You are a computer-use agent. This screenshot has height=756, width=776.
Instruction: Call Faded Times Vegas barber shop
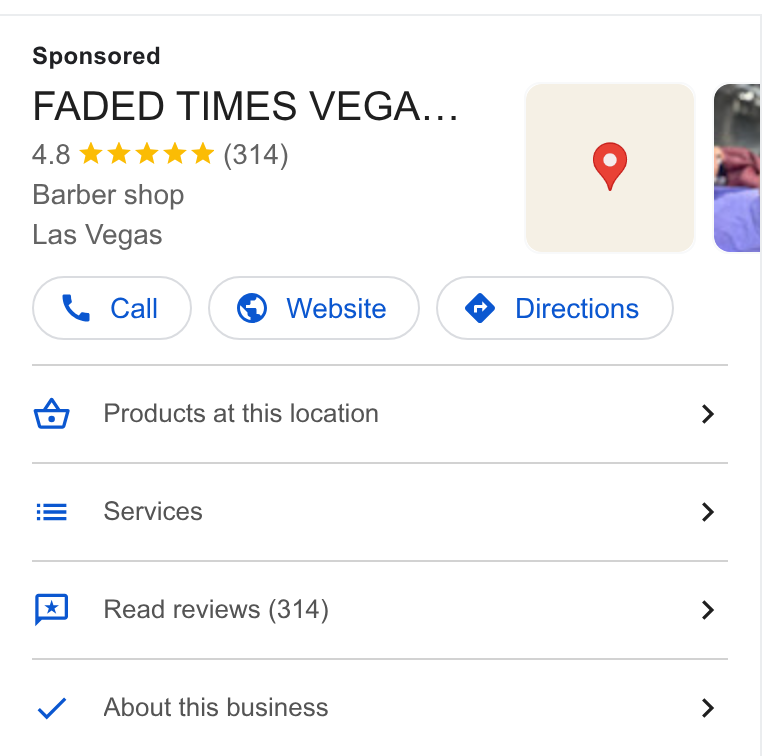point(112,308)
